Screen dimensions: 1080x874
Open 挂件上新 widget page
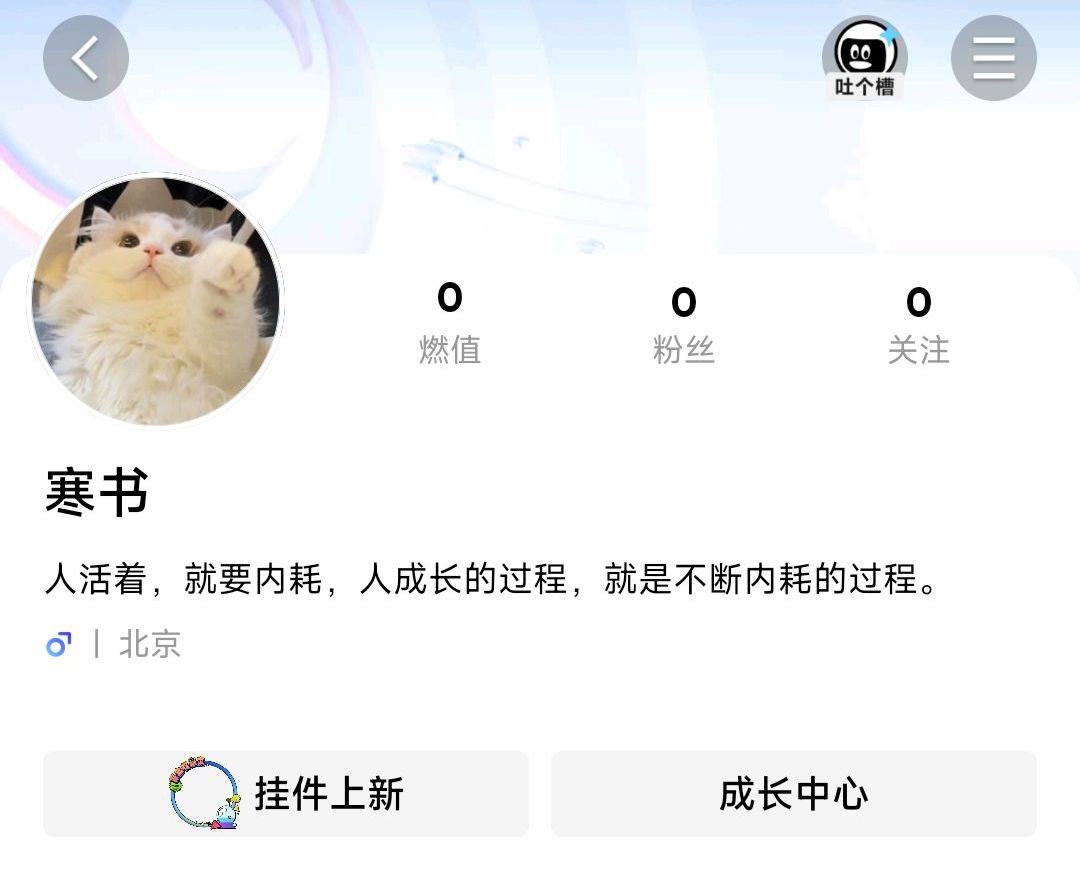(x=286, y=794)
